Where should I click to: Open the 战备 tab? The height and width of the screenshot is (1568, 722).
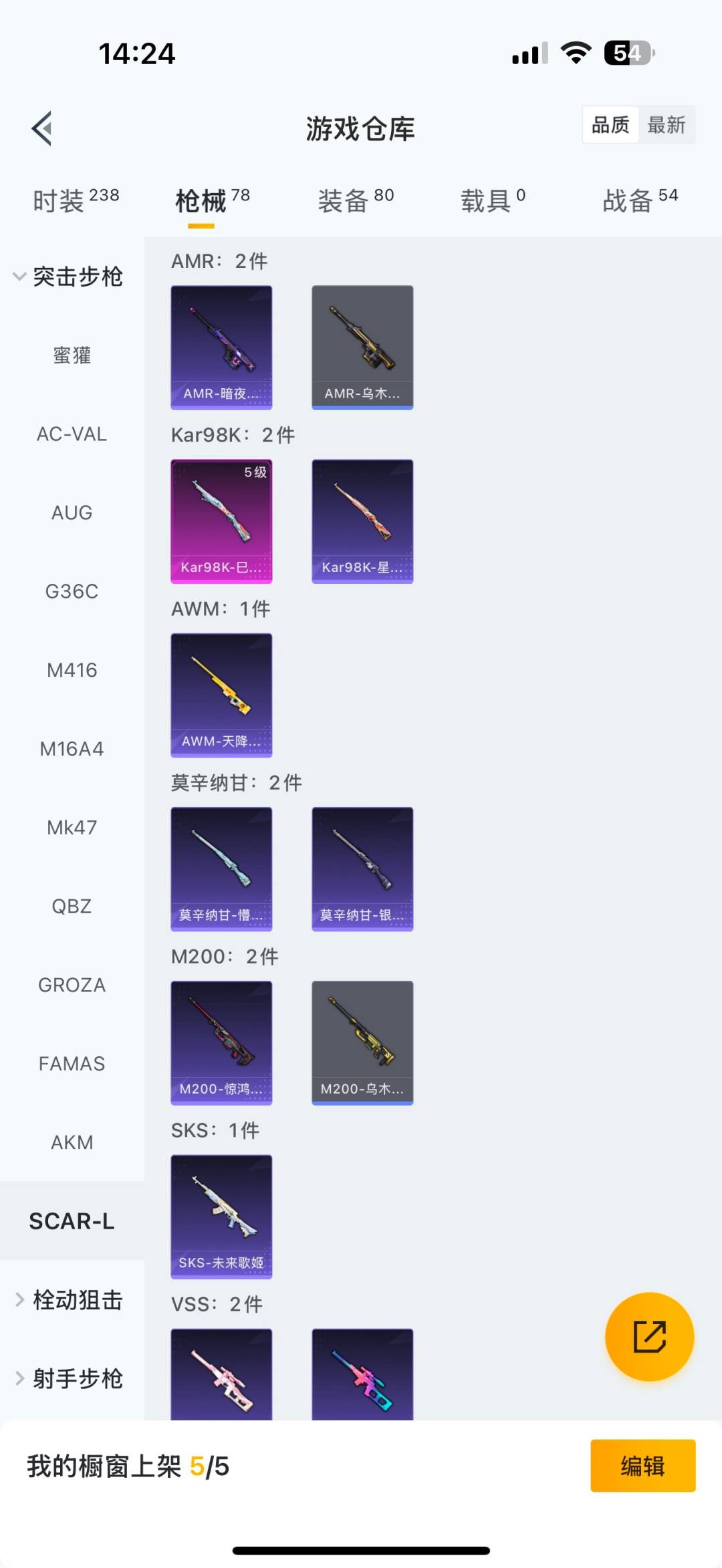pos(640,200)
